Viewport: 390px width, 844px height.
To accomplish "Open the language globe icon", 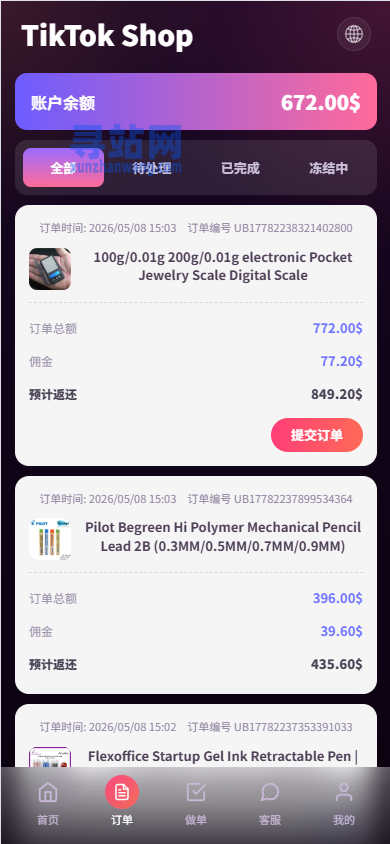I will click(x=353, y=34).
